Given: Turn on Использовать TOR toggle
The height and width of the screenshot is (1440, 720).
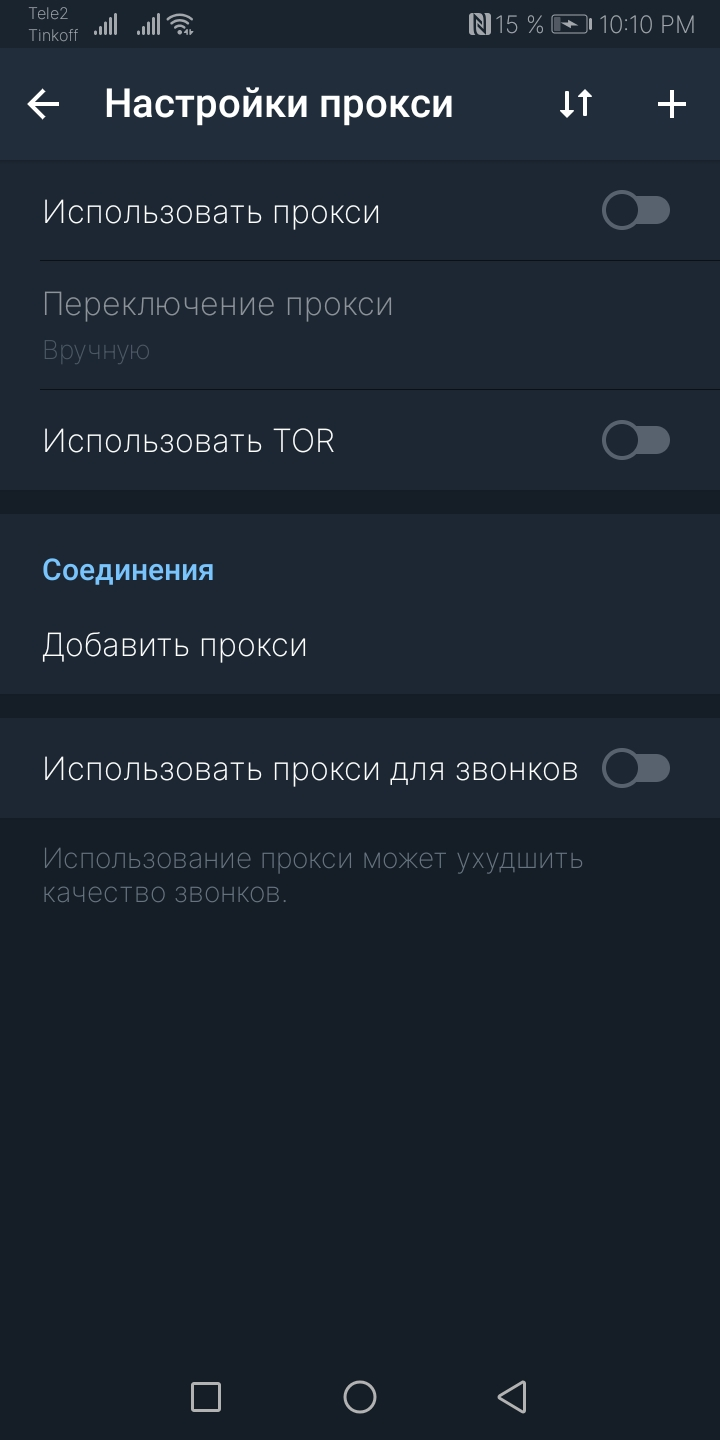Looking at the screenshot, I should pyautogui.click(x=636, y=440).
